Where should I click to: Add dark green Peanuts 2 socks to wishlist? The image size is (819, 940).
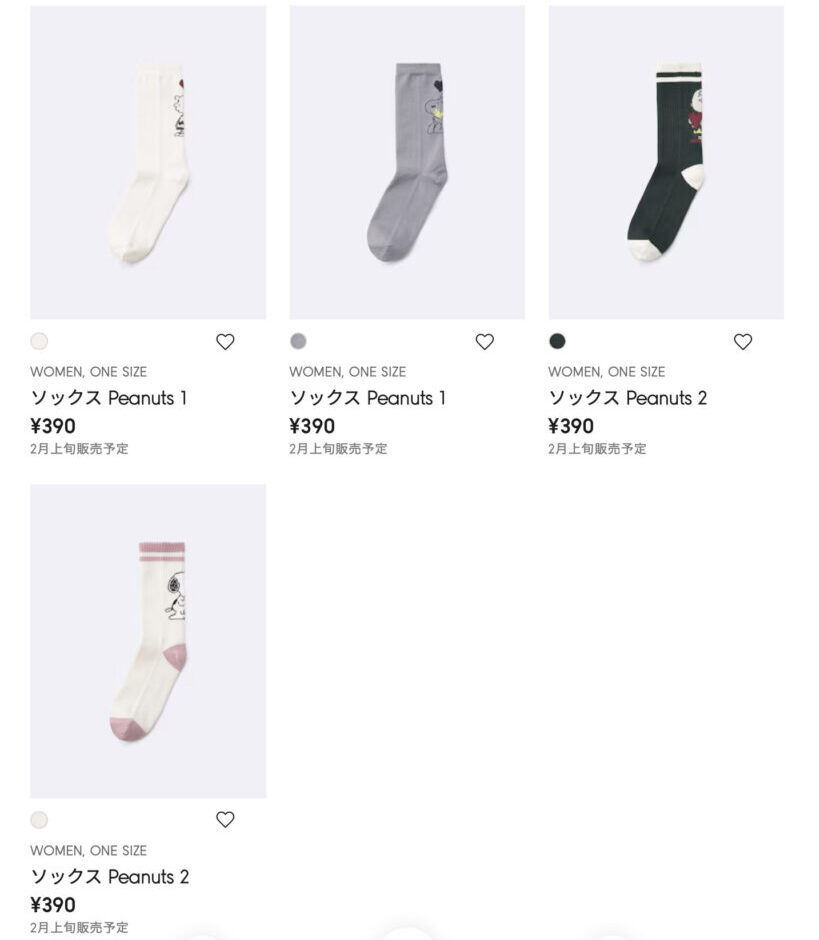[743, 342]
